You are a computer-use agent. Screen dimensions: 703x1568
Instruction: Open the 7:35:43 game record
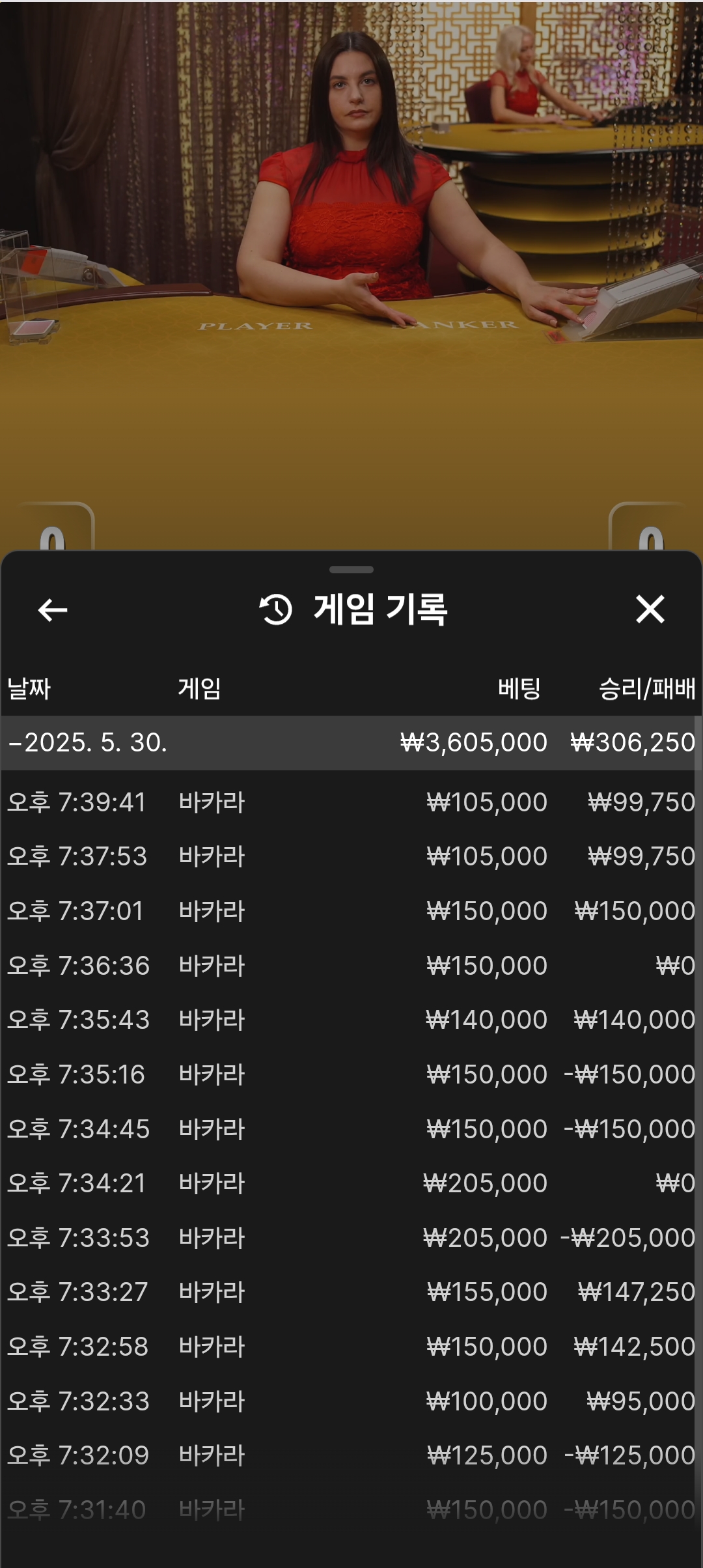tap(351, 1020)
